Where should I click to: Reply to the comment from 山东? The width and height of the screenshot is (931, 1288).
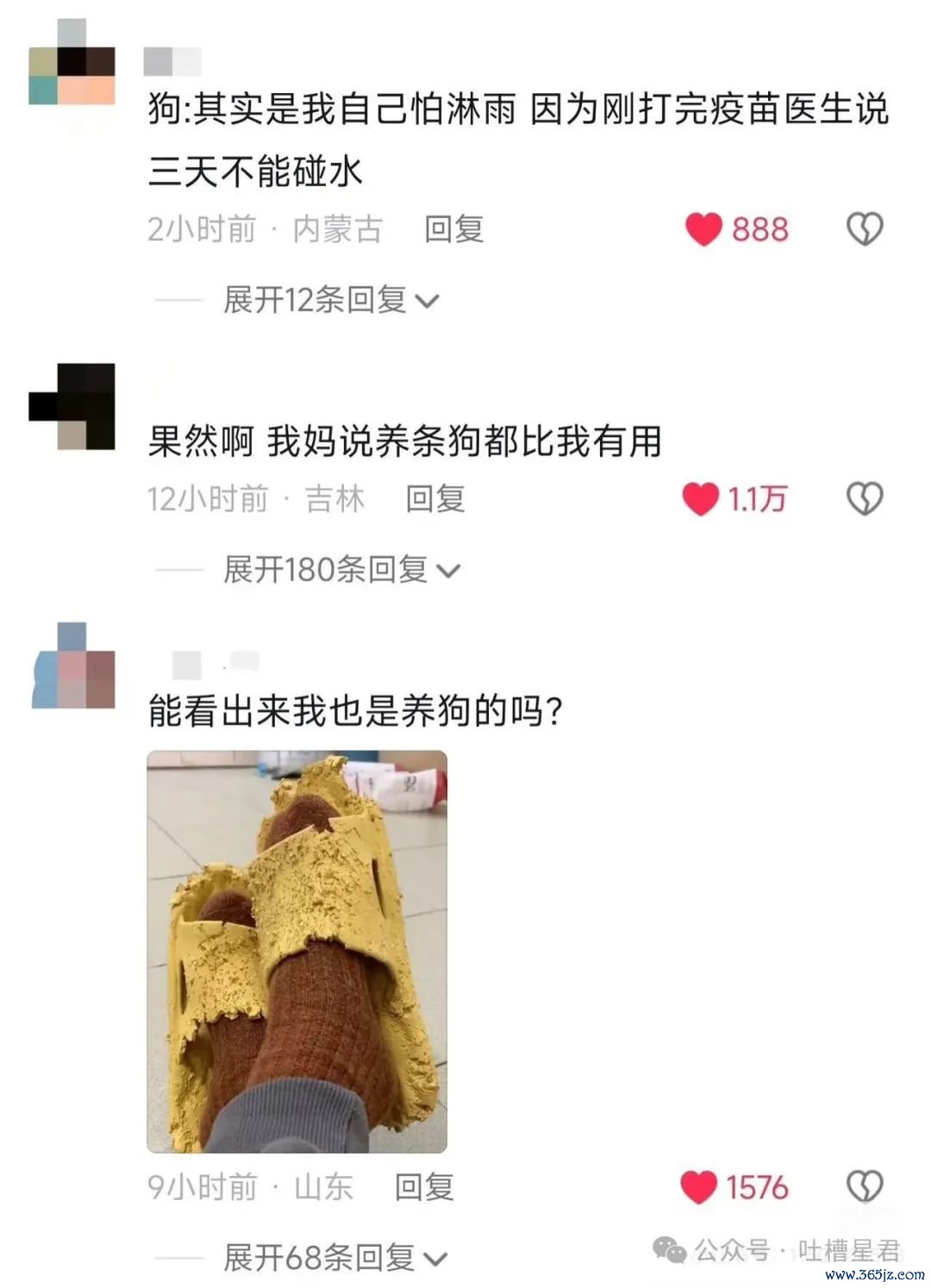(x=423, y=1187)
